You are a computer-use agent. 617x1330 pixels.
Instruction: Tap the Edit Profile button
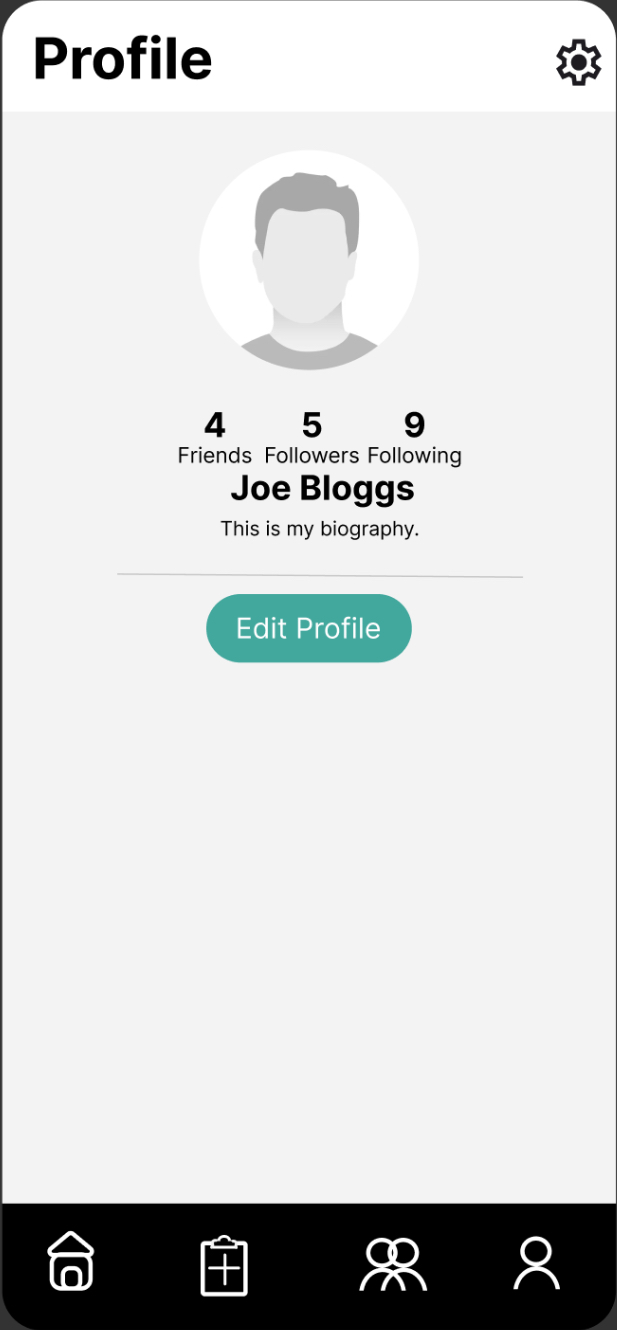click(x=308, y=628)
